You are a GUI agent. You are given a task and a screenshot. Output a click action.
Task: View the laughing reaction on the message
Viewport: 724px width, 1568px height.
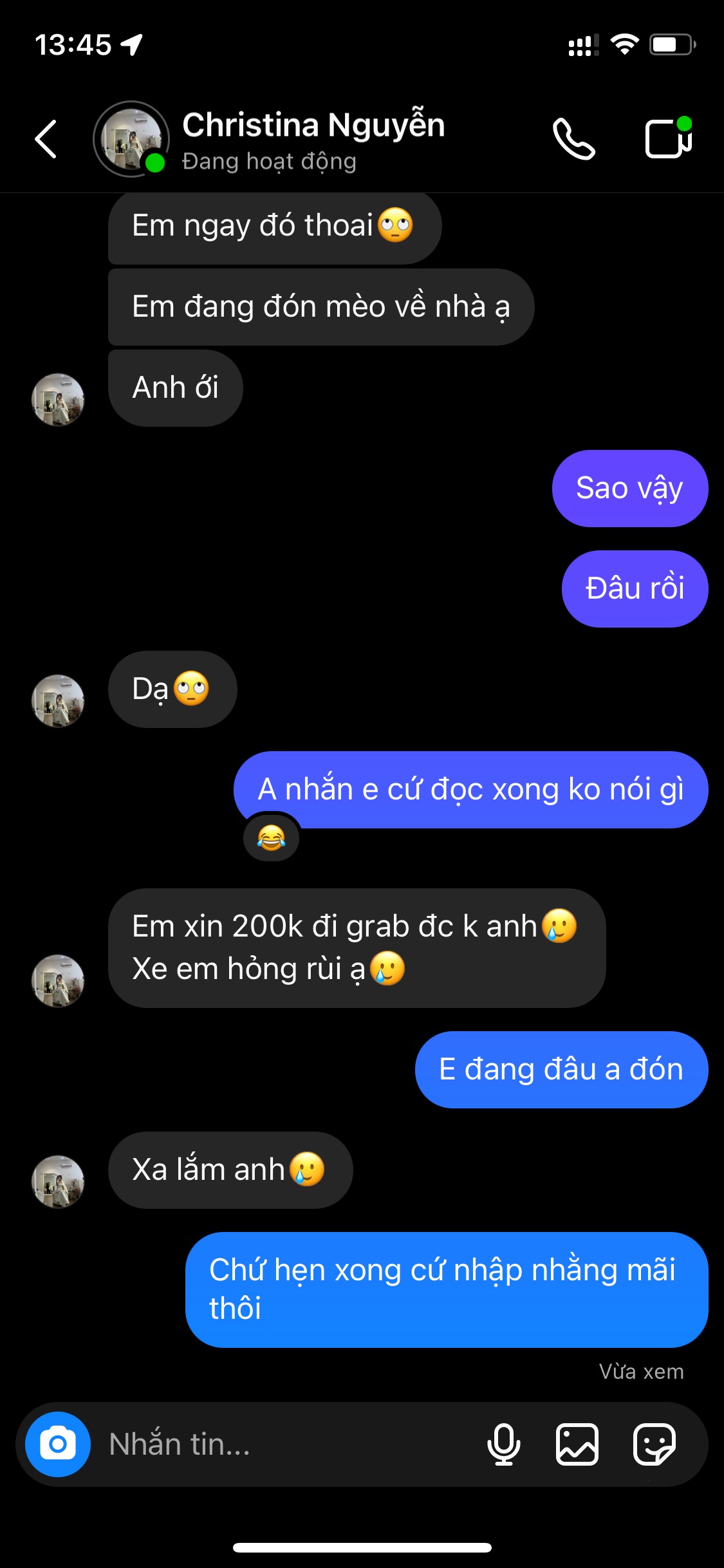pos(272,837)
